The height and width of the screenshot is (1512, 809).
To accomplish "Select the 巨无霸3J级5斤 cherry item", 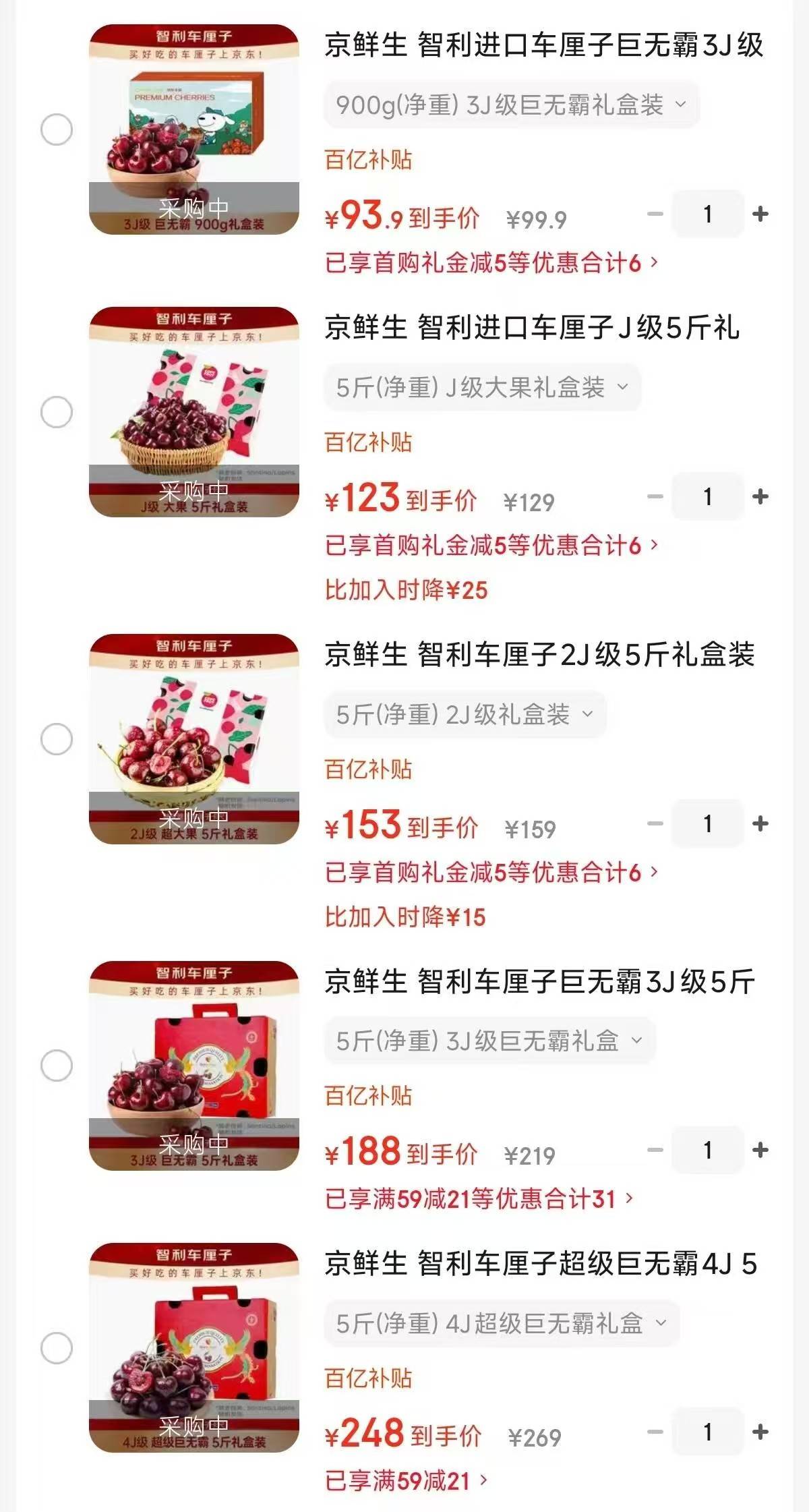I will (x=57, y=1066).
